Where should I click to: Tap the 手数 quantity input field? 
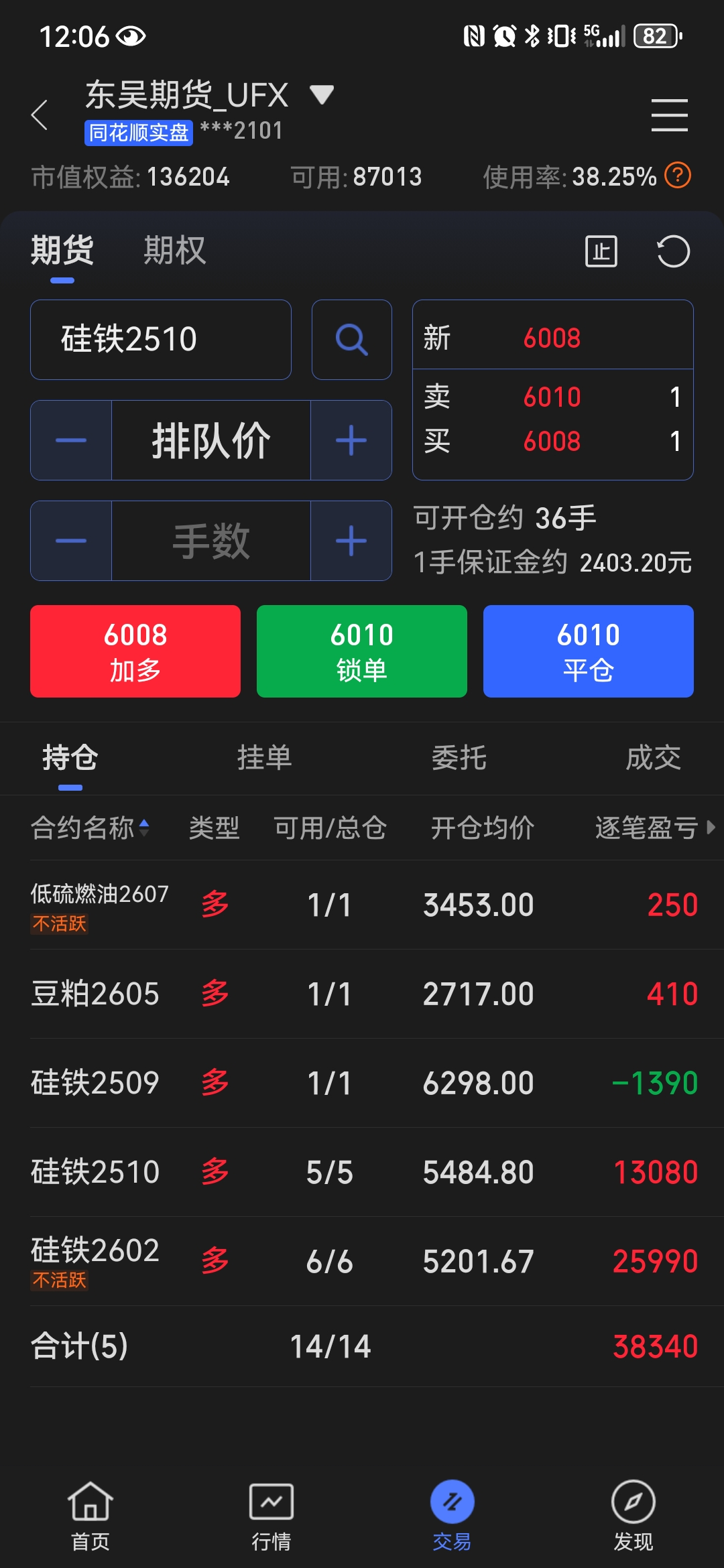click(210, 541)
